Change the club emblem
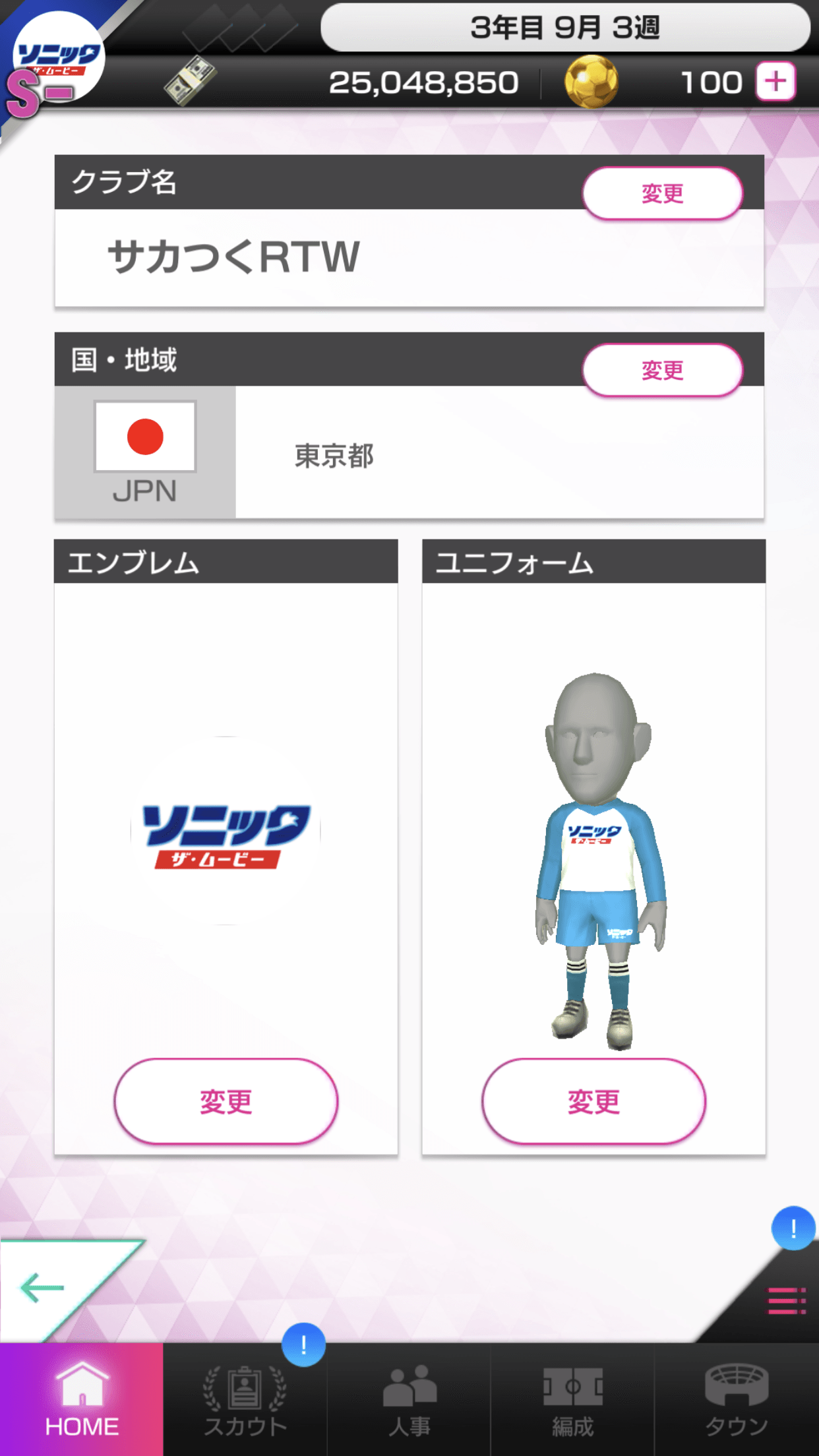This screenshot has width=819, height=1456. (226, 1101)
